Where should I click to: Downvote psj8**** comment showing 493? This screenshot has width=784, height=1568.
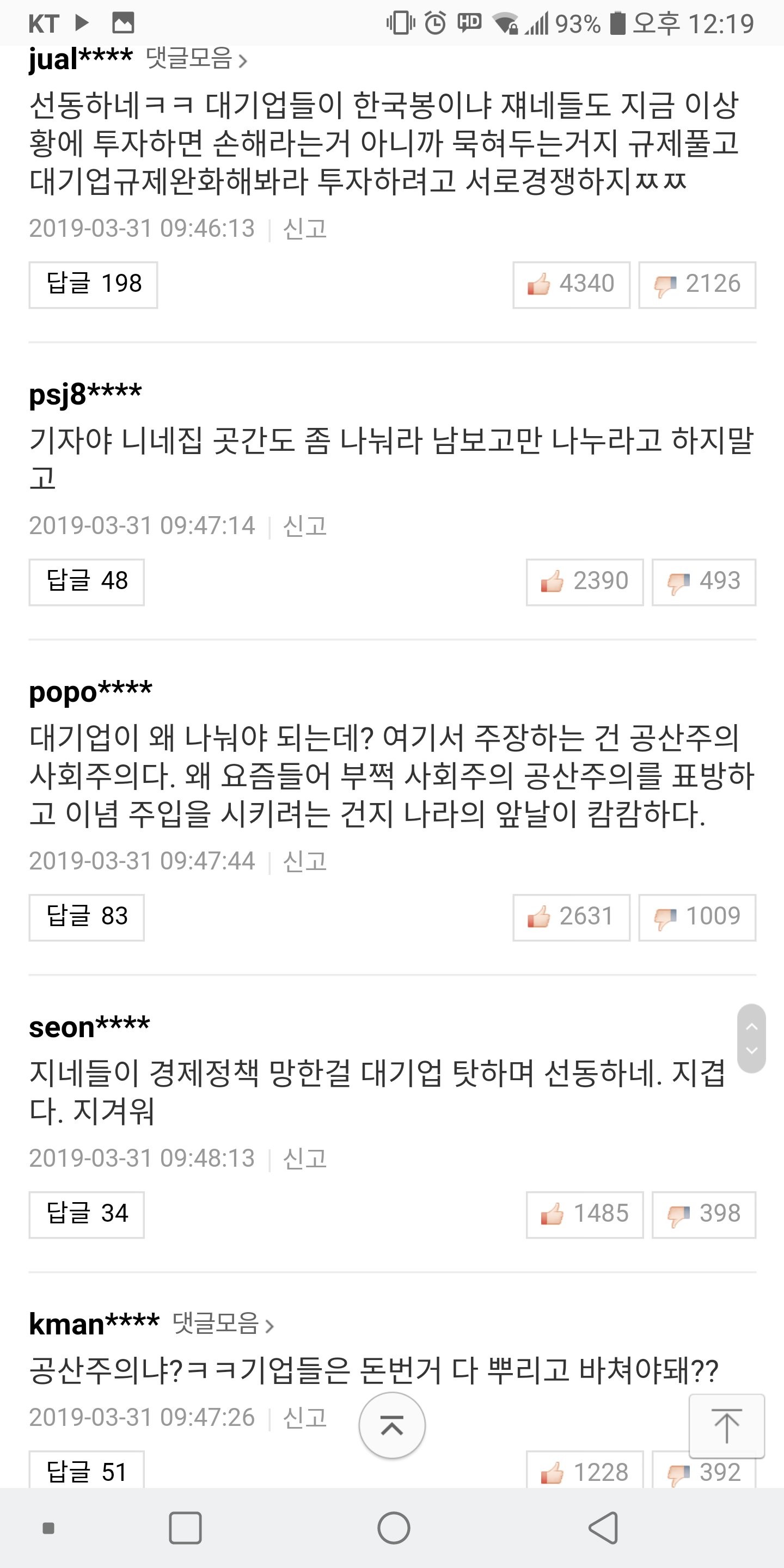click(703, 581)
